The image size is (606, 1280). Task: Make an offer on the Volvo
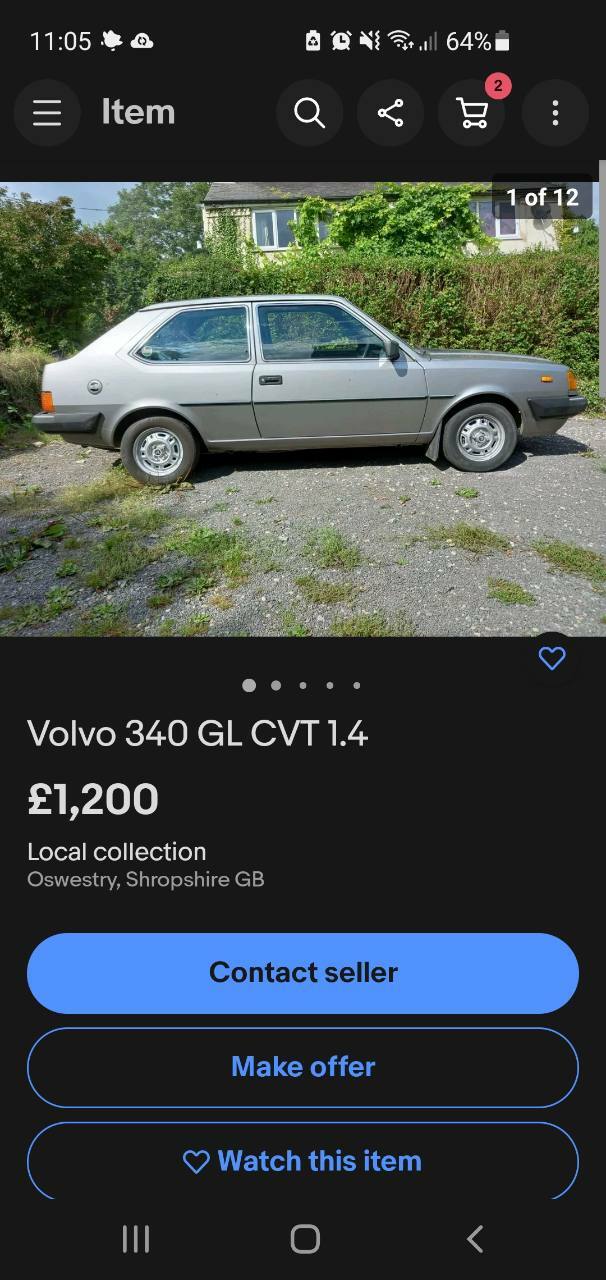pyautogui.click(x=303, y=1067)
